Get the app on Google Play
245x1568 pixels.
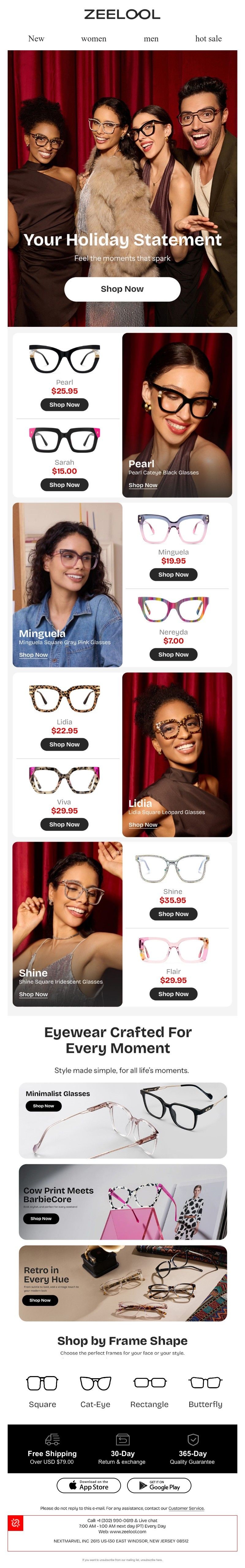tap(159, 1486)
